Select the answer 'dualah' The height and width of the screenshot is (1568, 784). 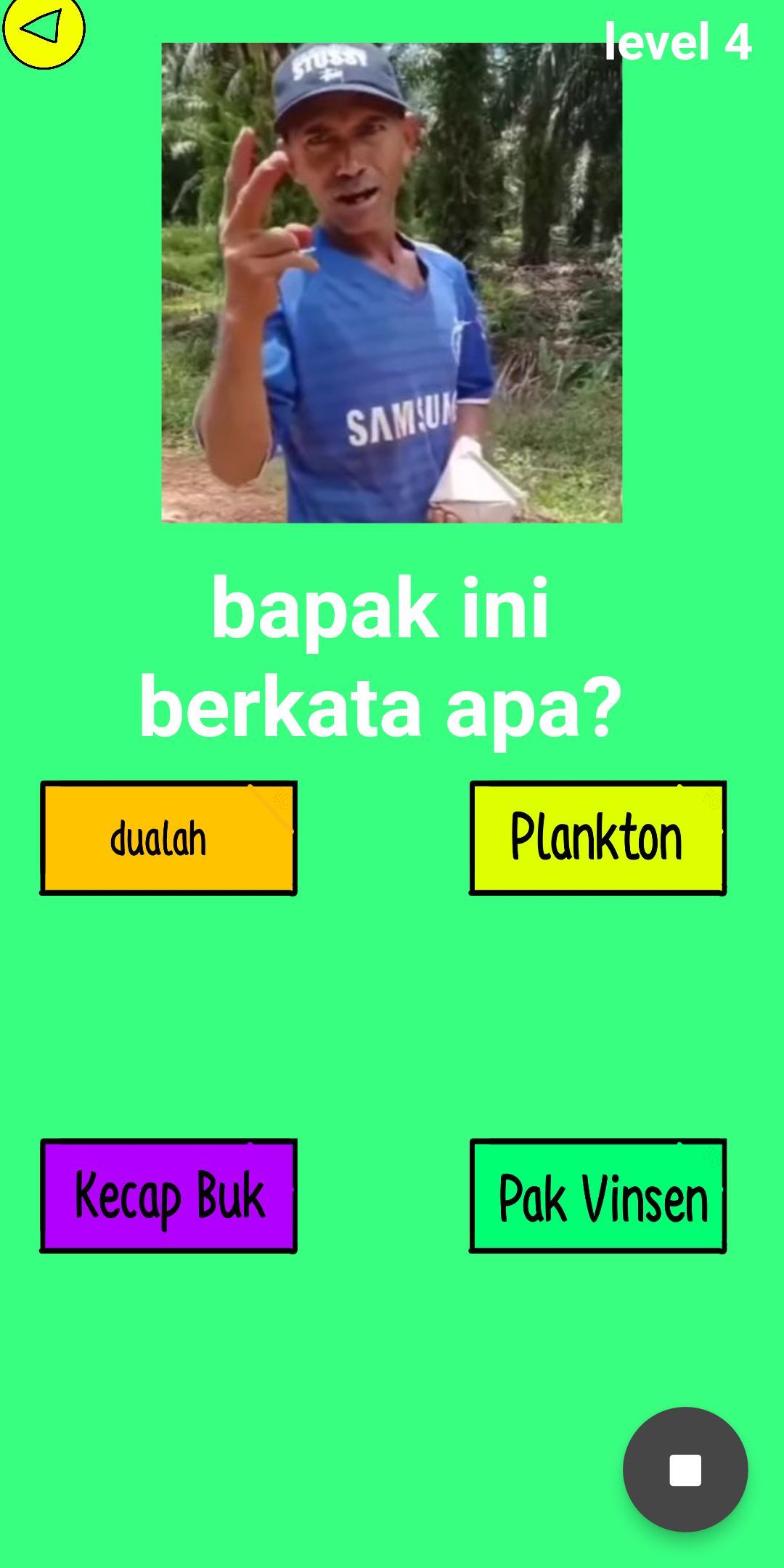168,838
